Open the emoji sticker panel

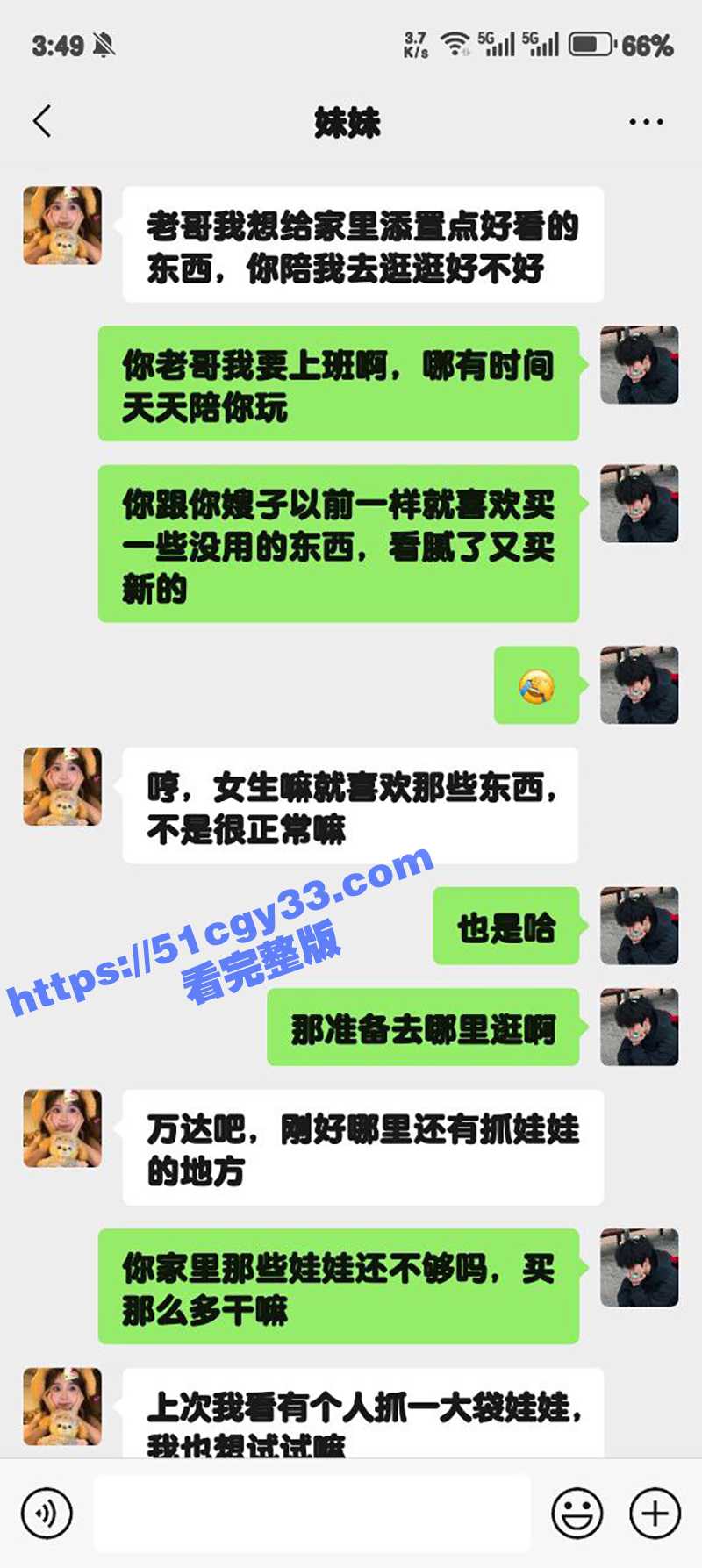tap(577, 1513)
